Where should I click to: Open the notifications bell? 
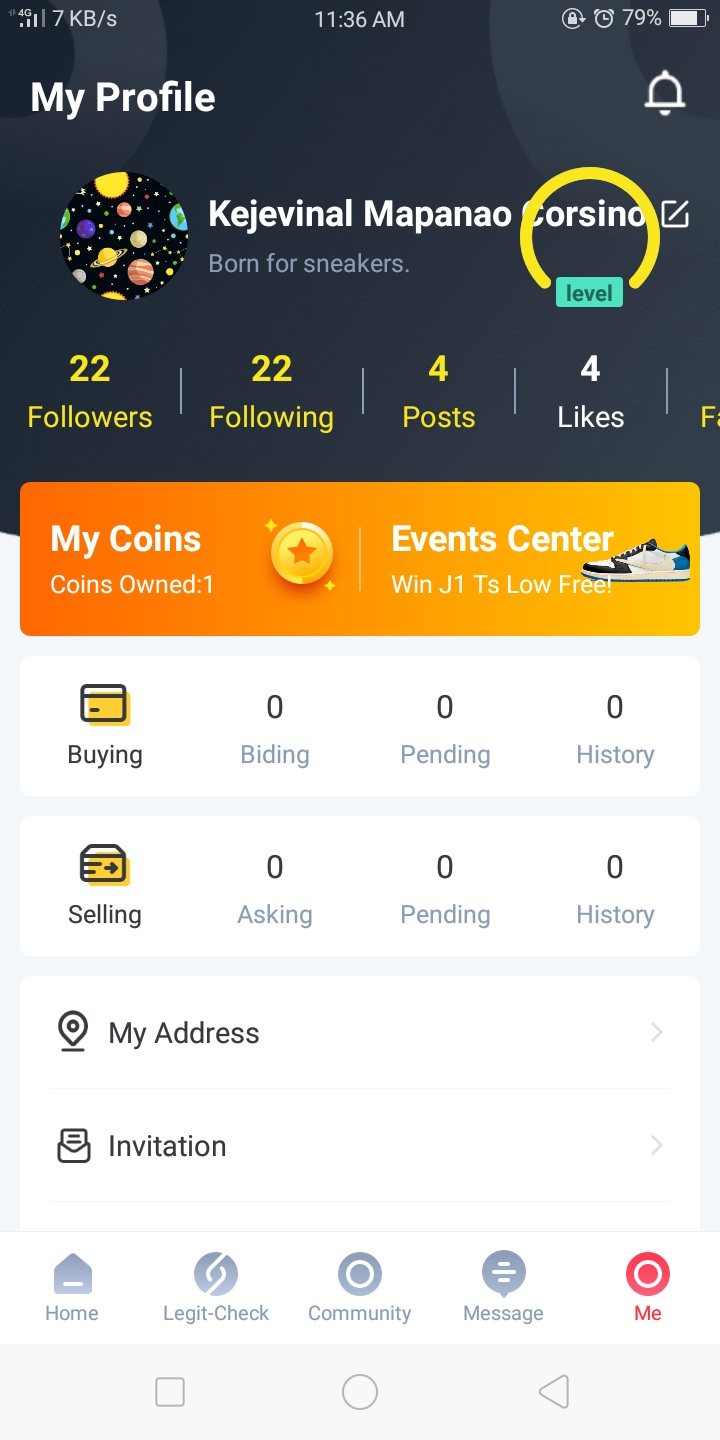[x=664, y=94]
